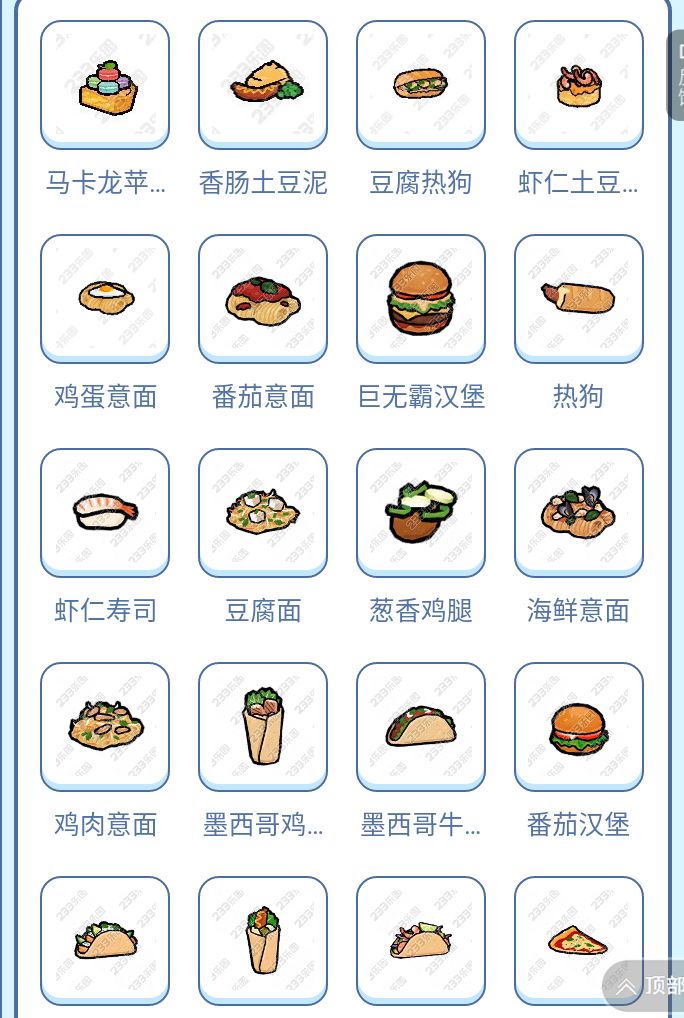Jump back to top with 顶部 button

[643, 987]
